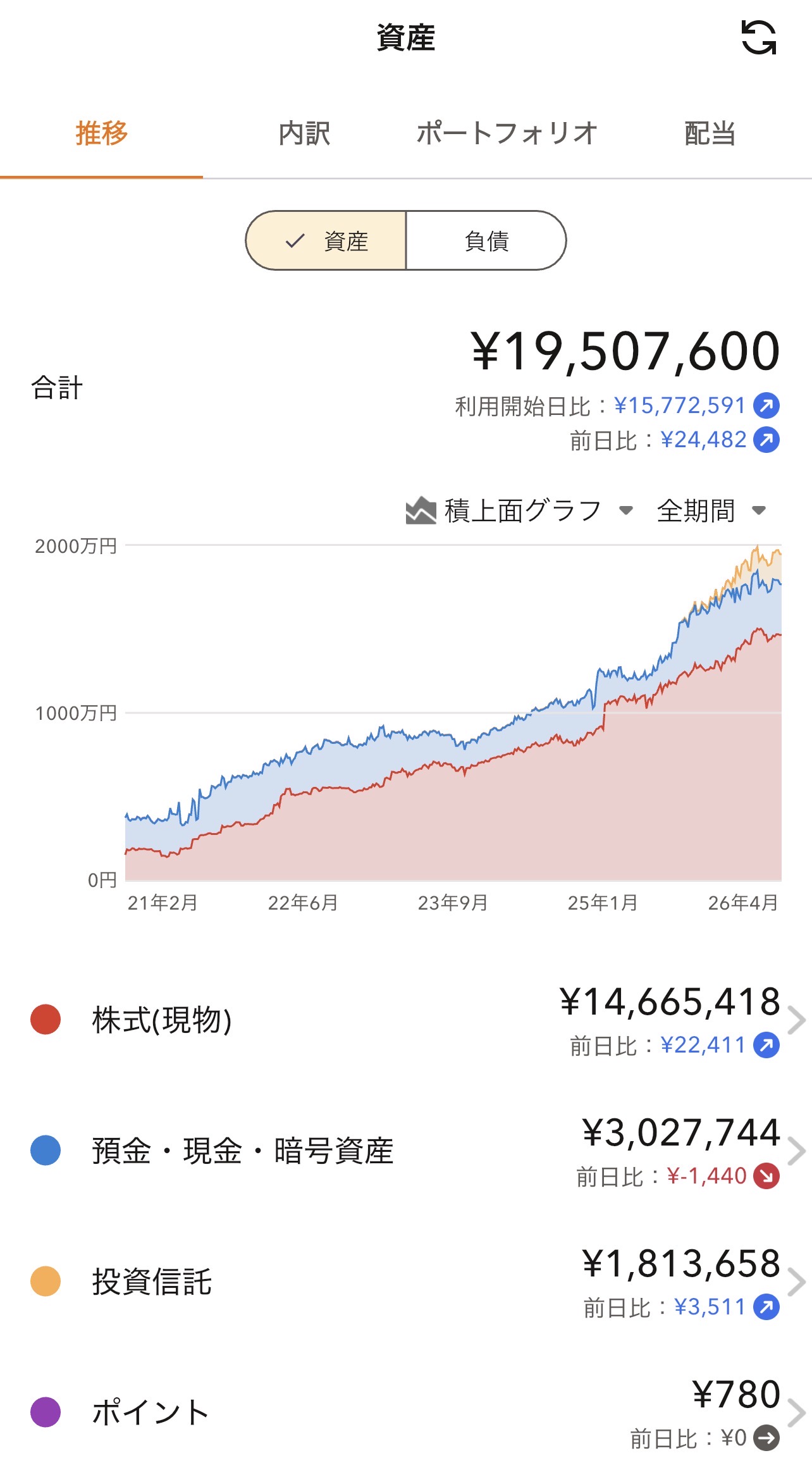Select the 推移 tab

click(101, 133)
